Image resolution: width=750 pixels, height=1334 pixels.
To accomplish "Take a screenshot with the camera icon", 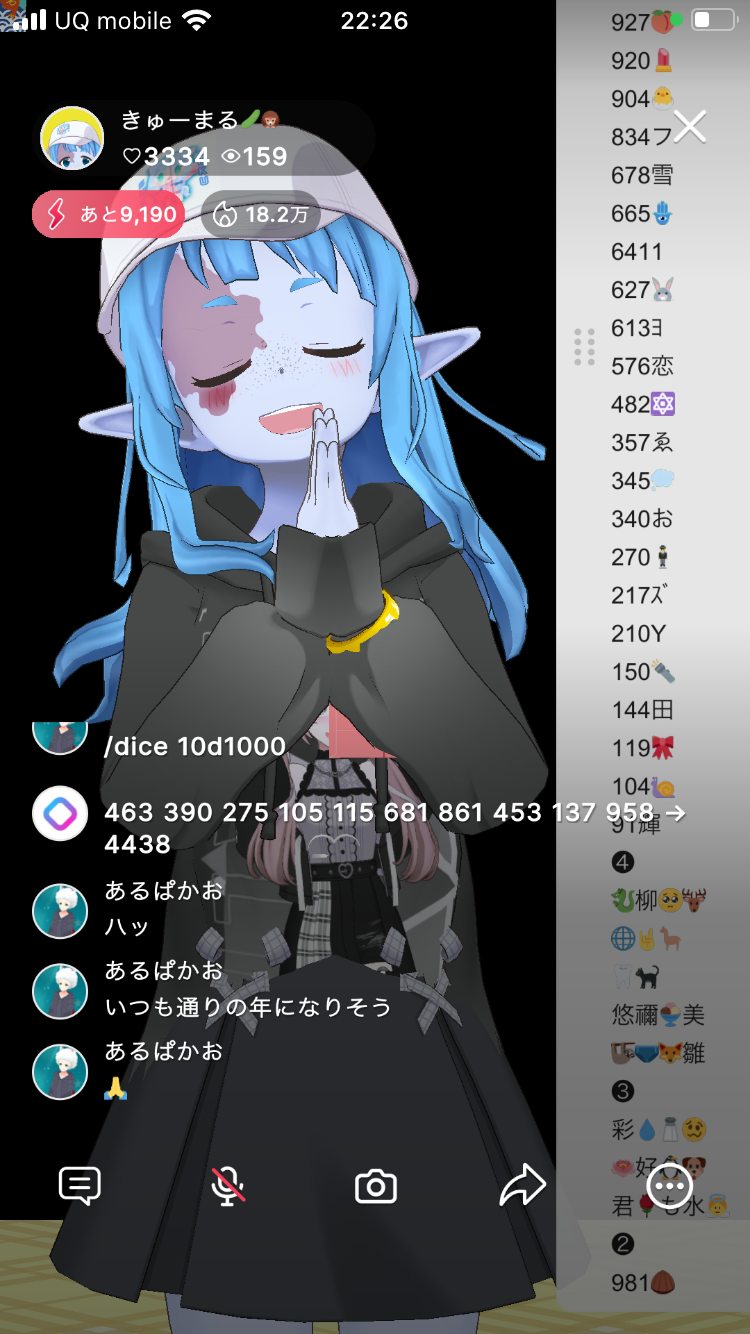I will coord(376,1187).
